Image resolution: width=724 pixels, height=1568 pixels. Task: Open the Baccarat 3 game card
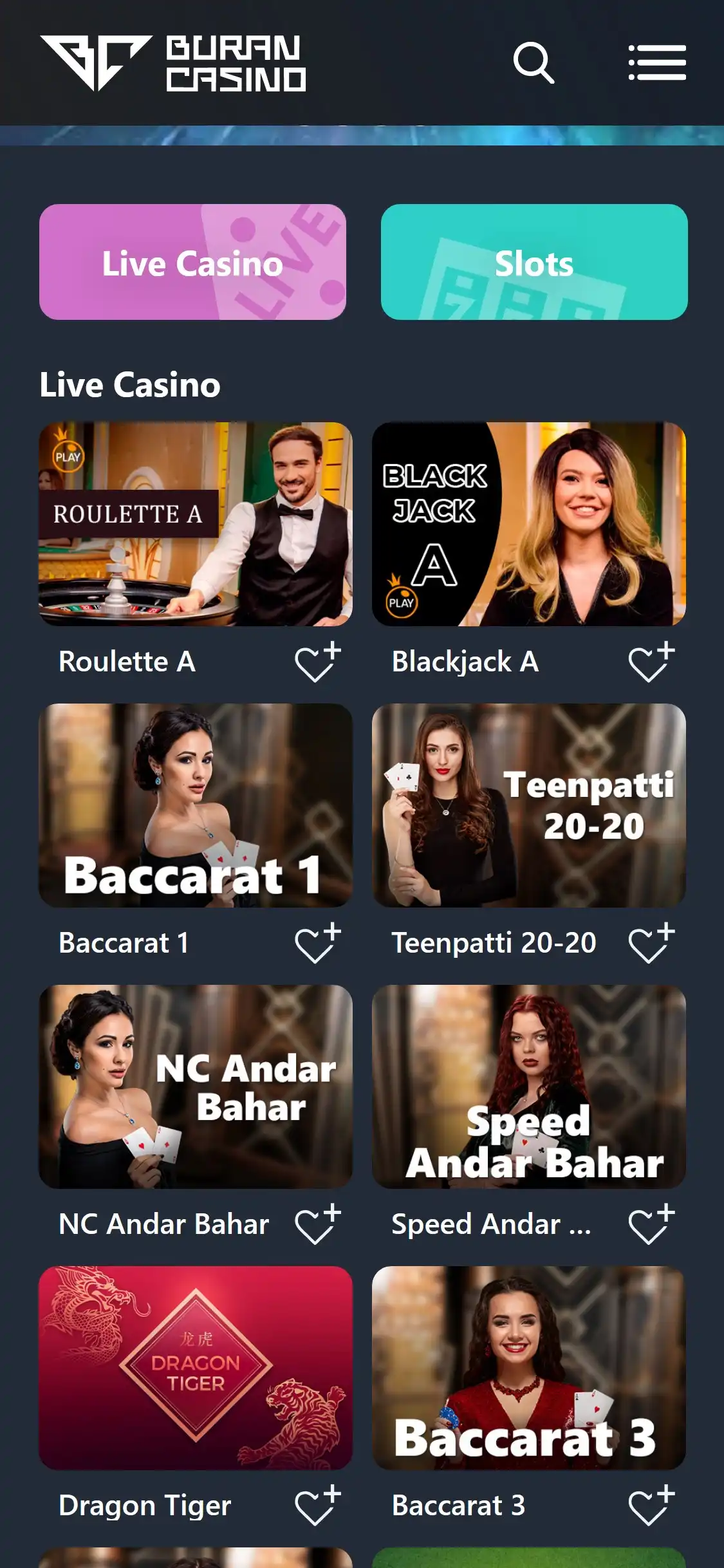click(529, 1368)
